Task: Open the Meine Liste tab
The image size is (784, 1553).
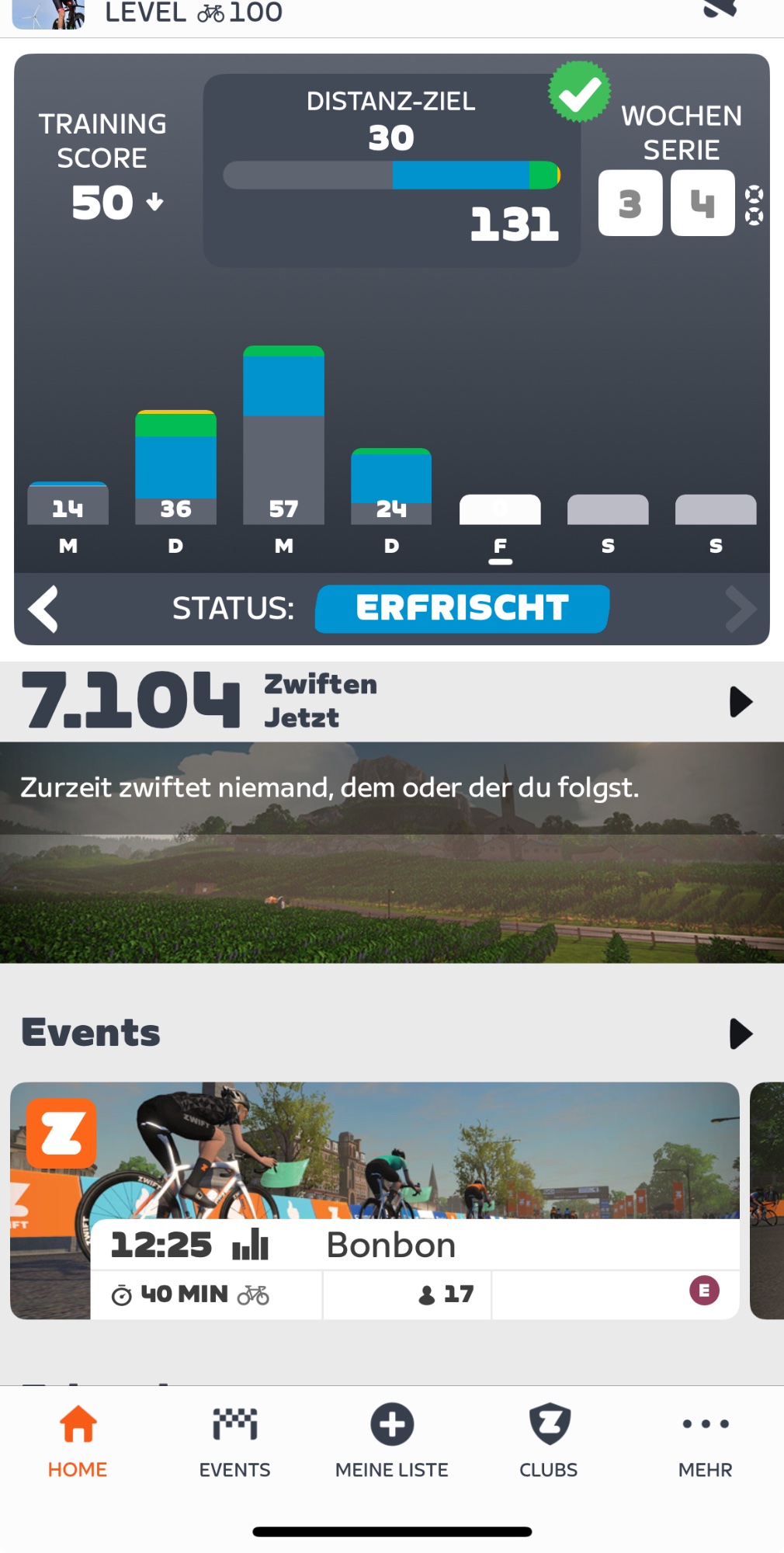Action: pos(392,1441)
